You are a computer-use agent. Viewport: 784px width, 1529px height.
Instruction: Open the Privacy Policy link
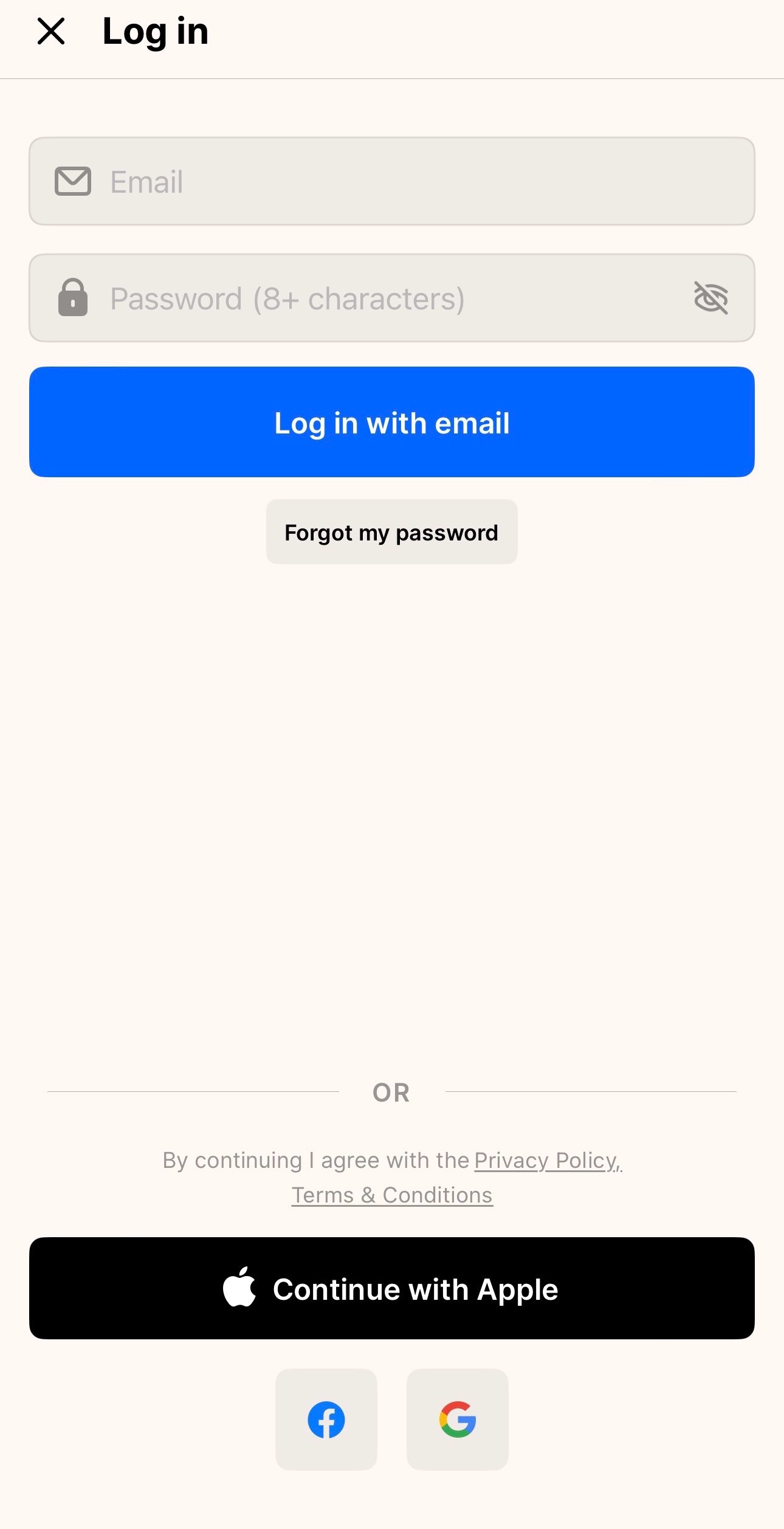pyautogui.click(x=546, y=1160)
